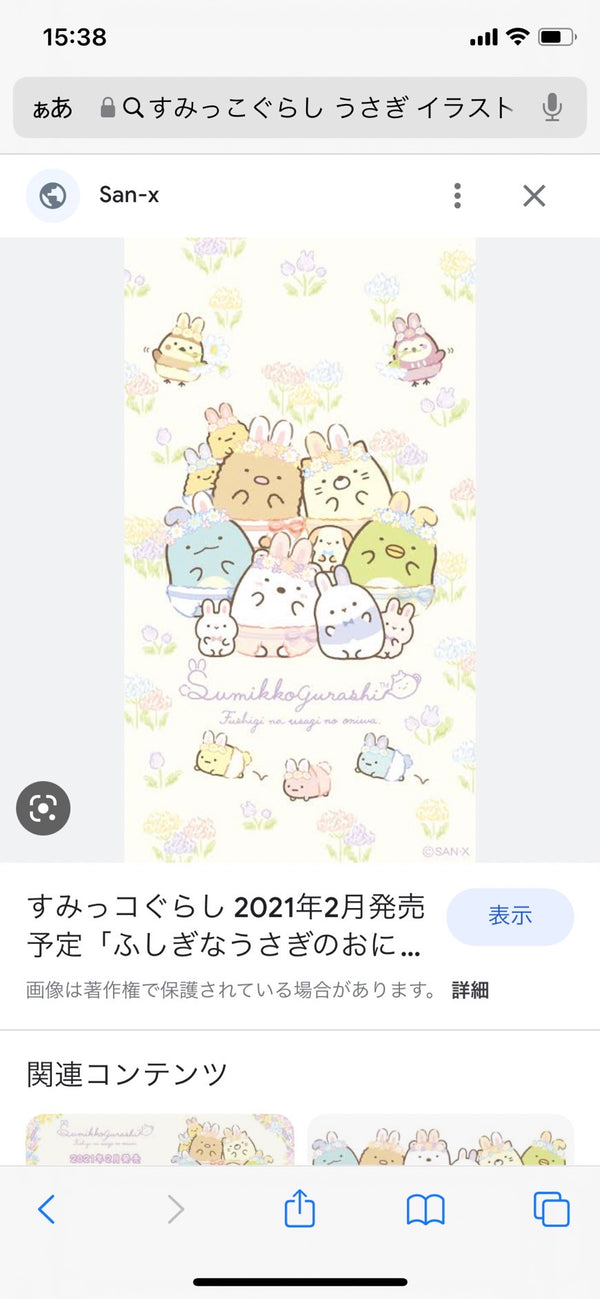Open Safari bookmarks
600x1299 pixels.
click(425, 1210)
